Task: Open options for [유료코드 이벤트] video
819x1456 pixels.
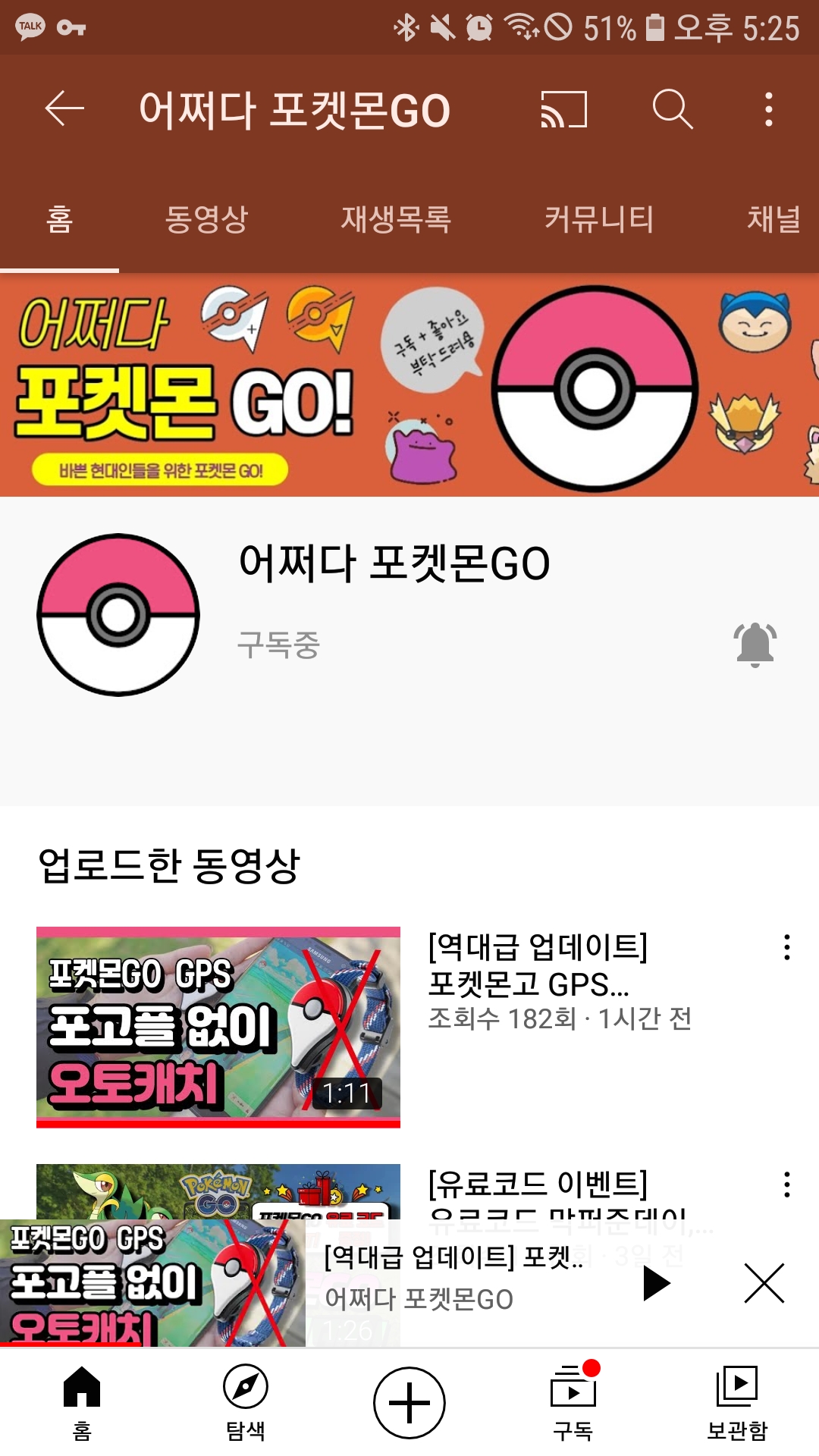Action: 786,1185
